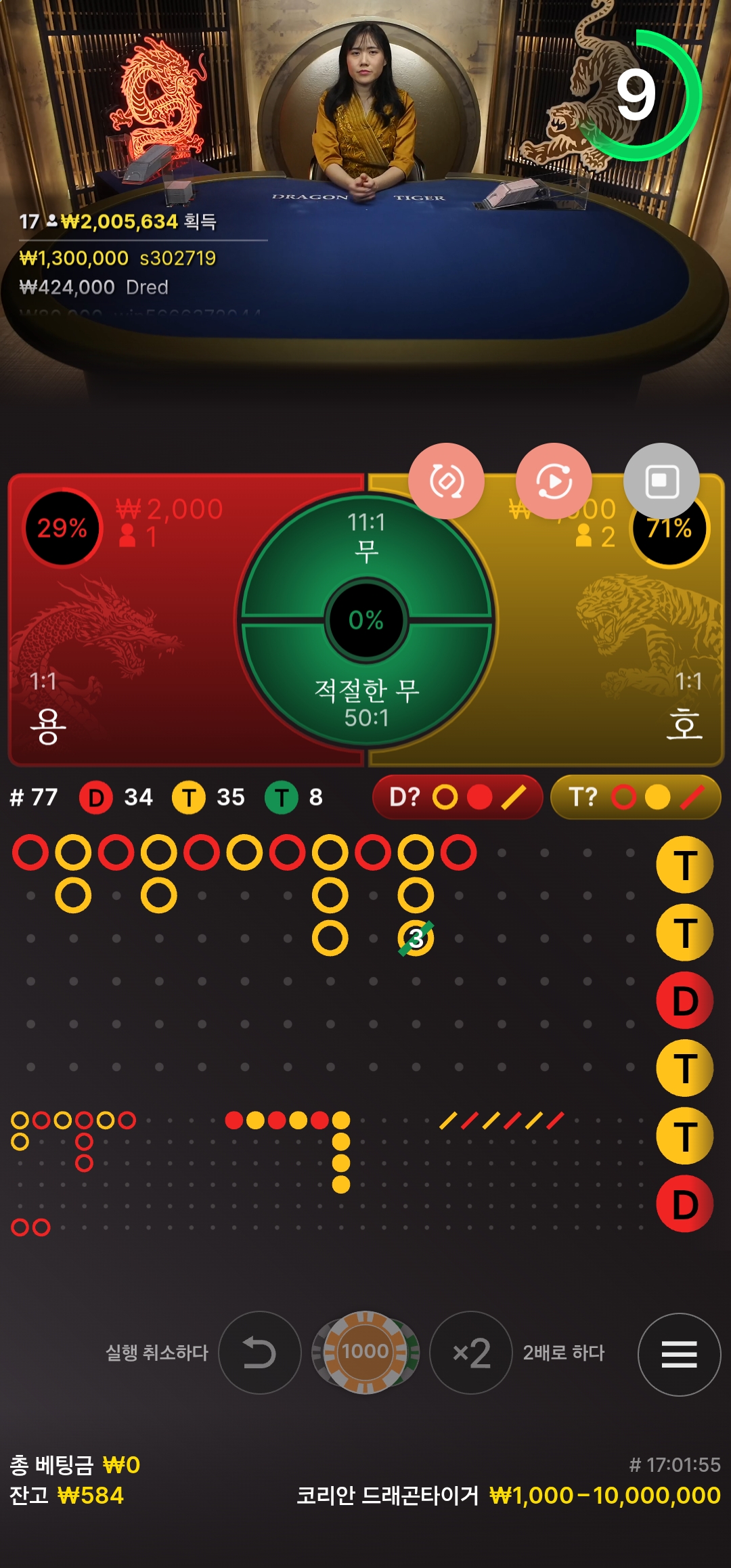Tap the pink autoplay icon button
The image size is (731, 1568).
tap(554, 481)
